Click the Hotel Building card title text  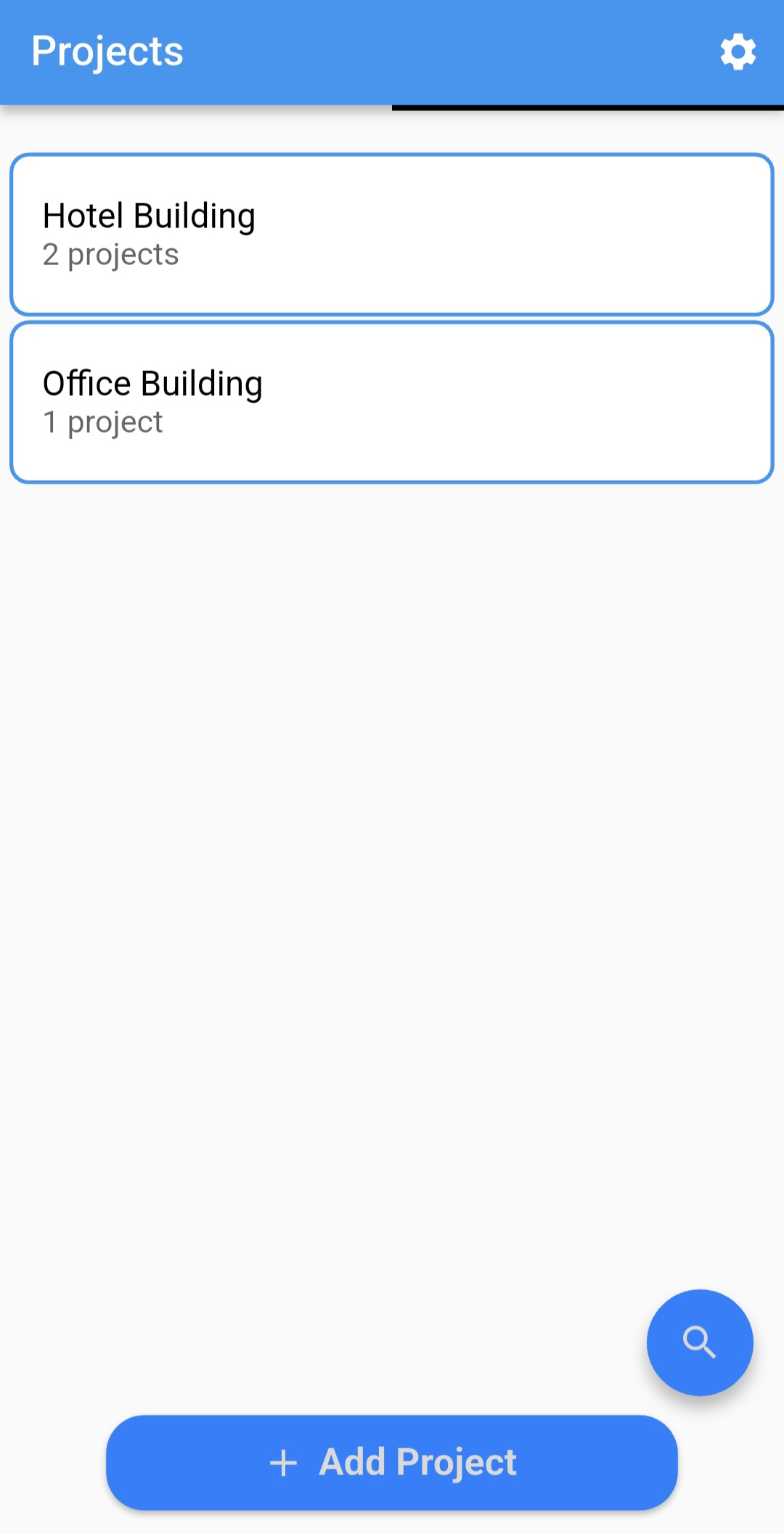(x=148, y=215)
